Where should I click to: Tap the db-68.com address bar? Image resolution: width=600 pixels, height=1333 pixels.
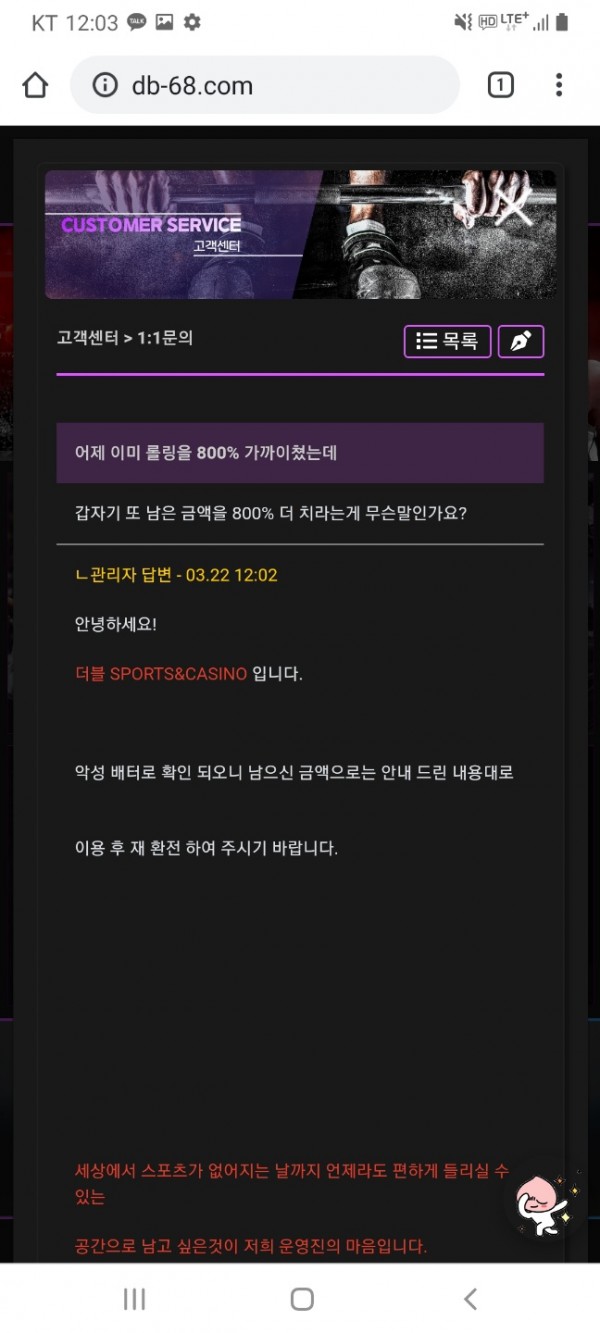[265, 86]
